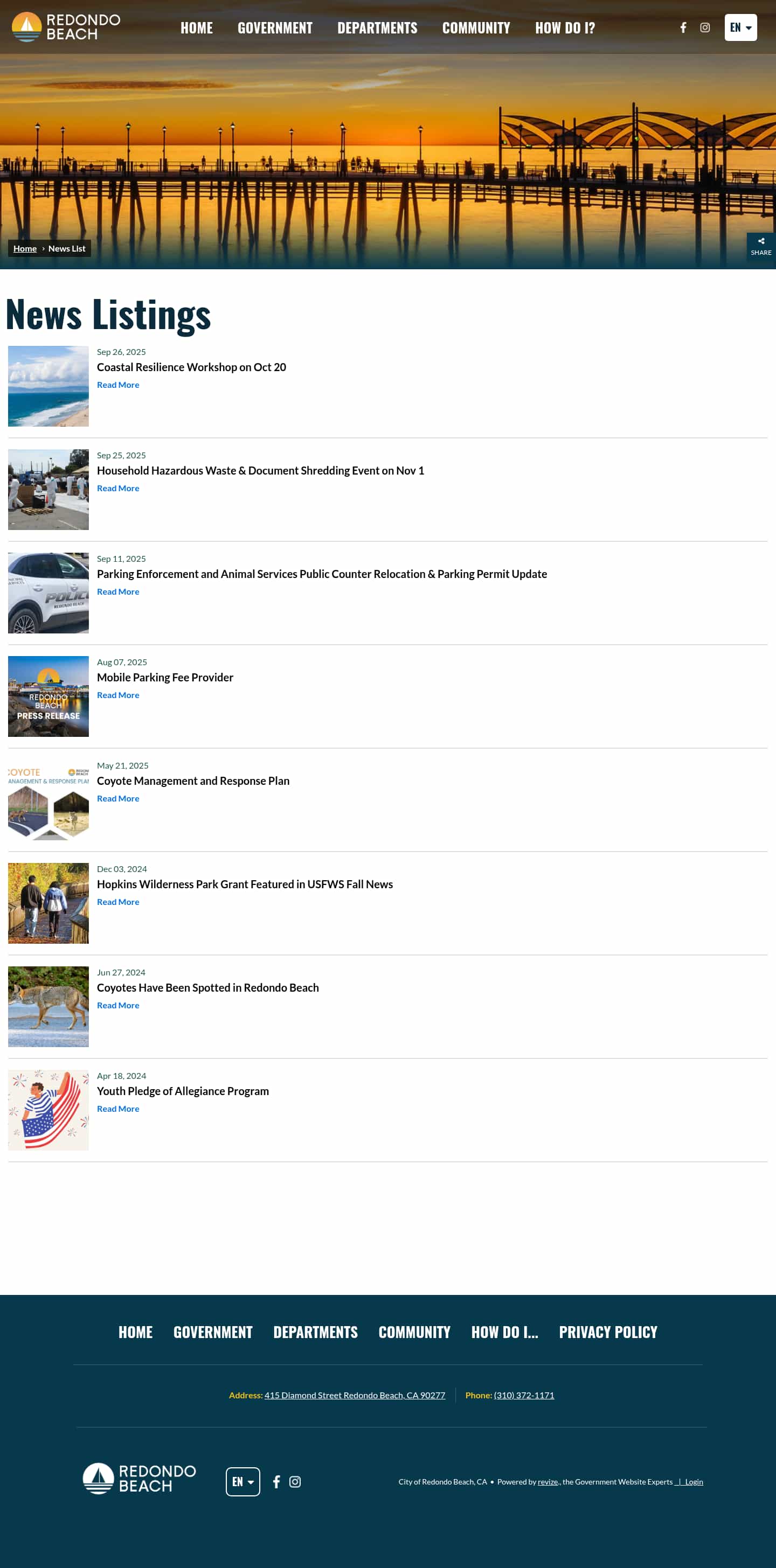This screenshot has height=1568, width=776.
Task: Read more on Parking Enforcement counter relocation
Action: click(118, 591)
